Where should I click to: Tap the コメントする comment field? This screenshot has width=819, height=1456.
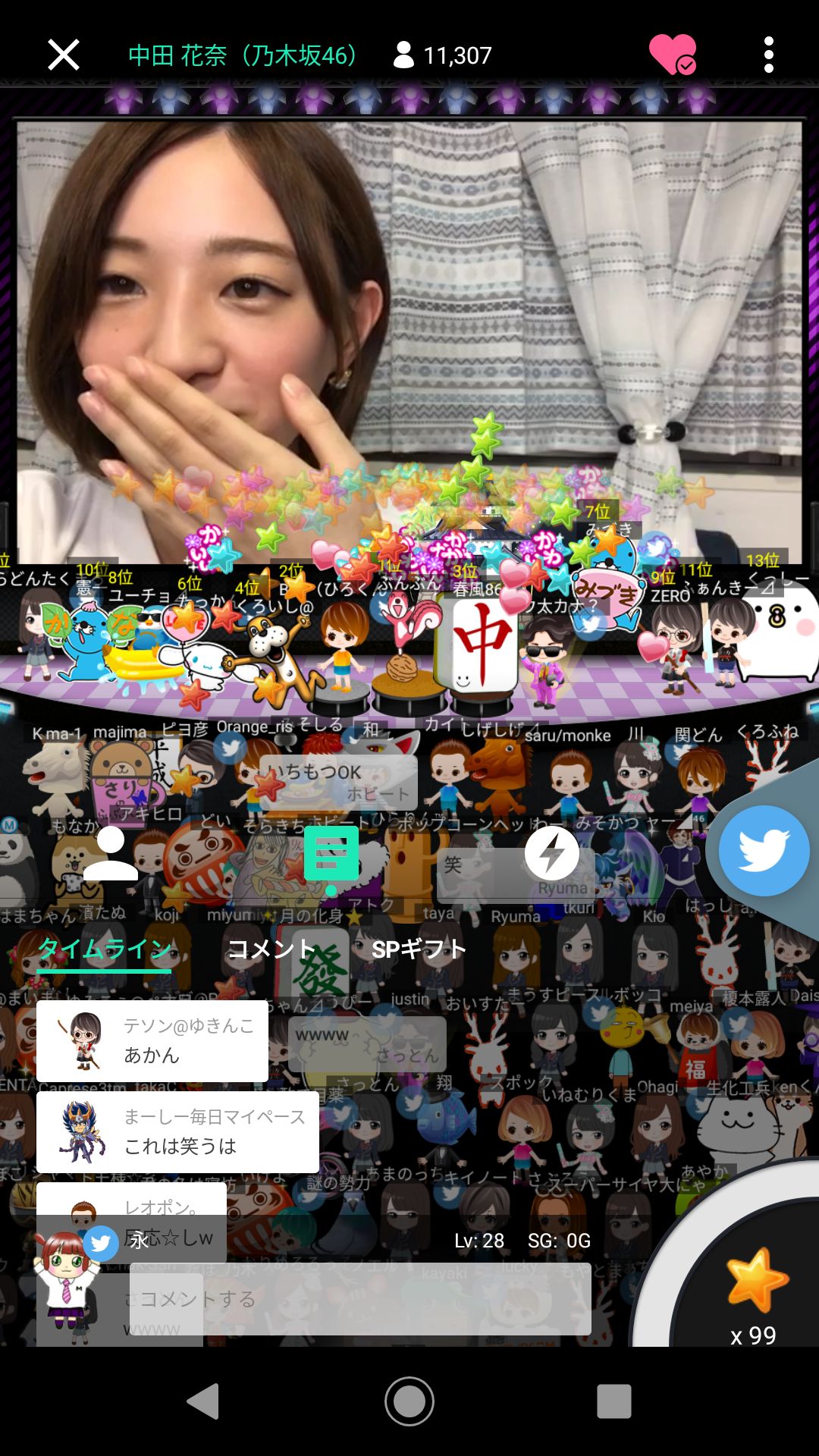click(x=361, y=1298)
